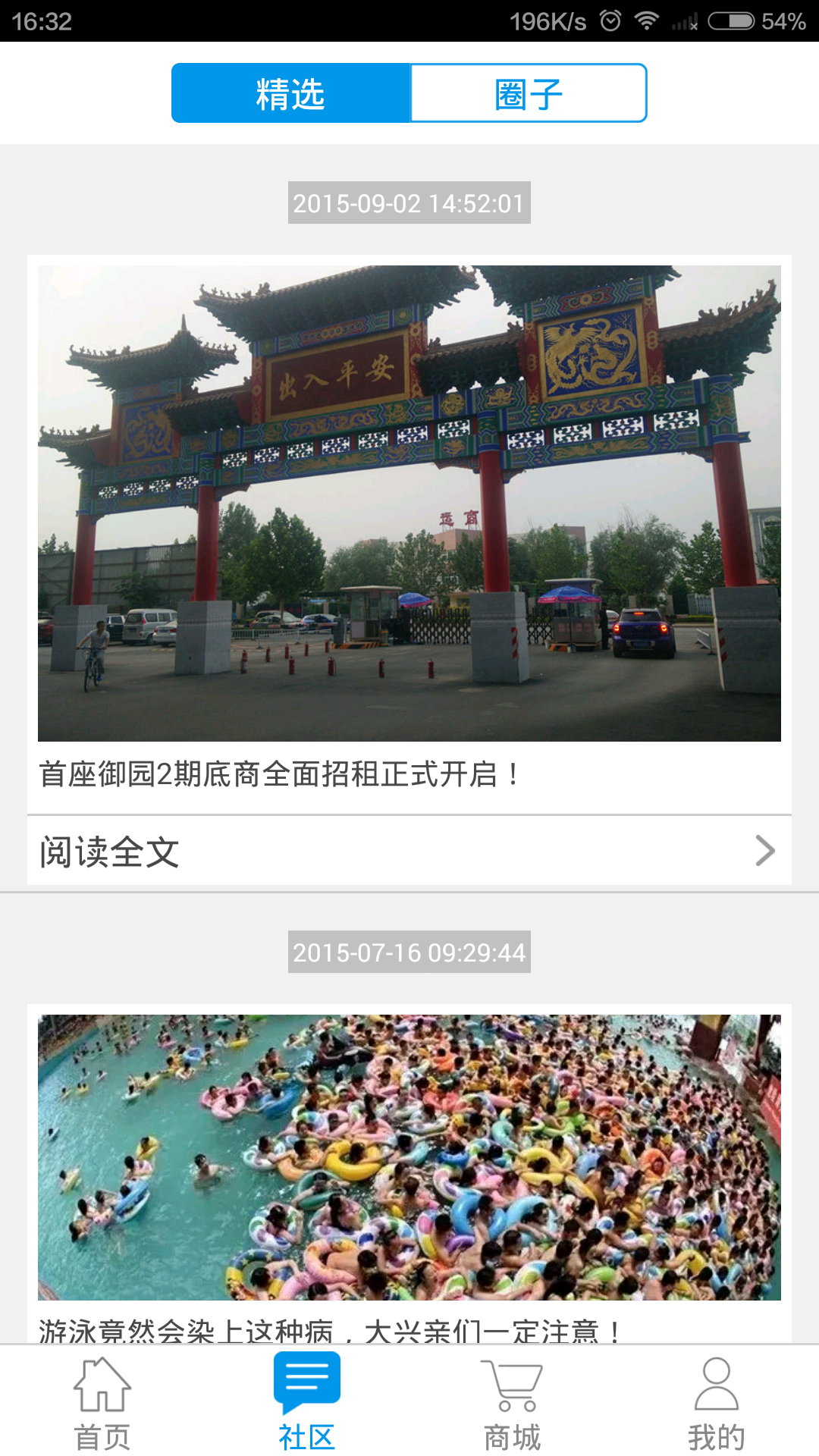Switch to the 圈子 segment
Screen dimensions: 819x1456
529,93
